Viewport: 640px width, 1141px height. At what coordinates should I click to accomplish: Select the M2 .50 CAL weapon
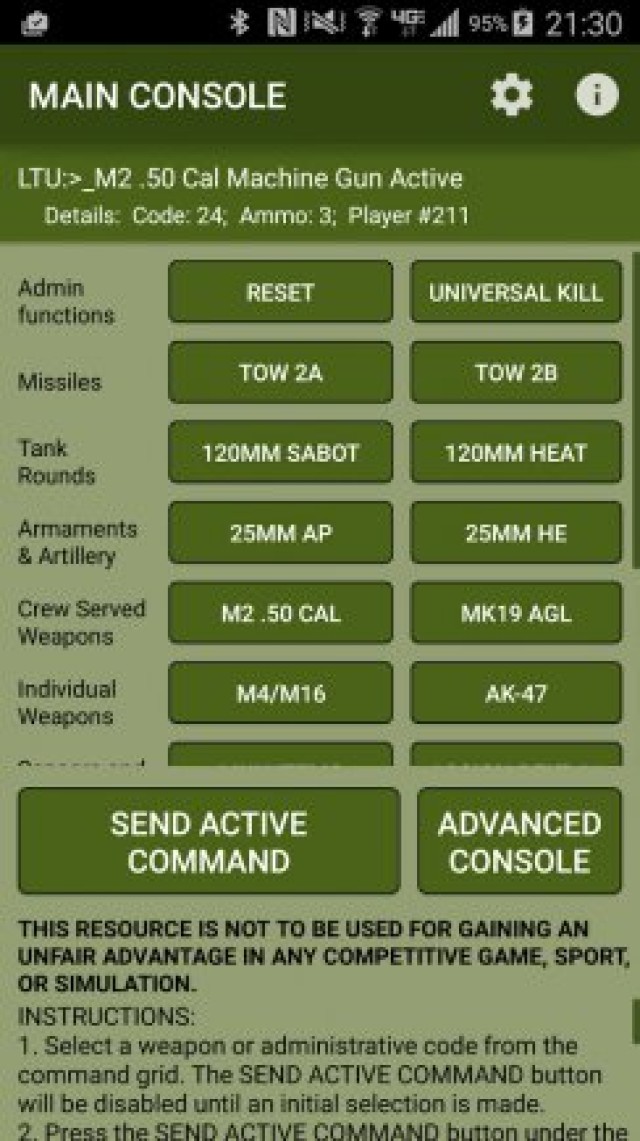[x=280, y=613]
